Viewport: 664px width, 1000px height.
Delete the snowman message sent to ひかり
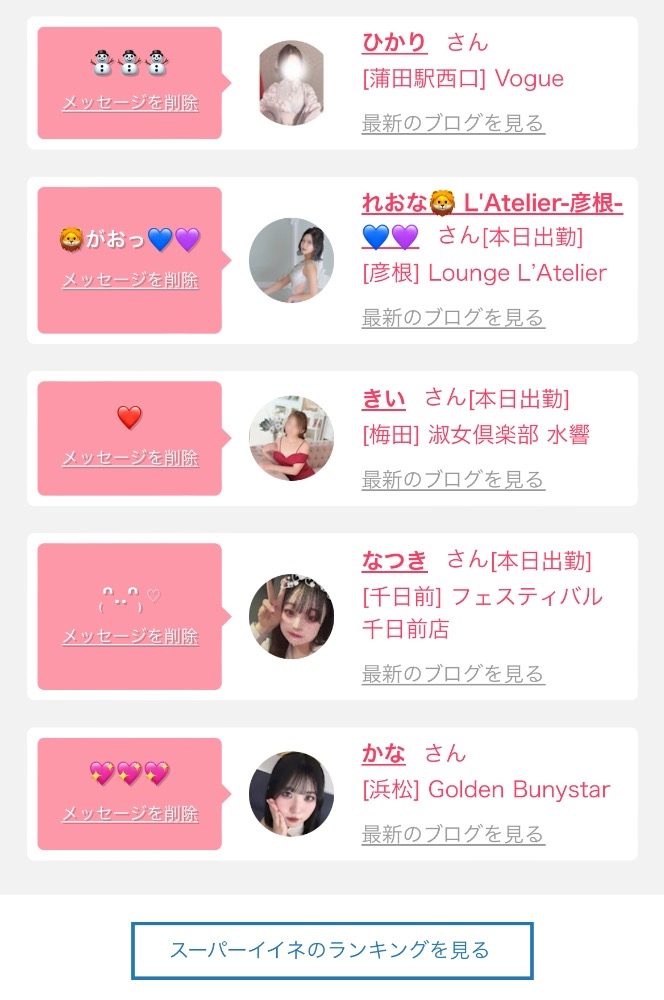[130, 103]
